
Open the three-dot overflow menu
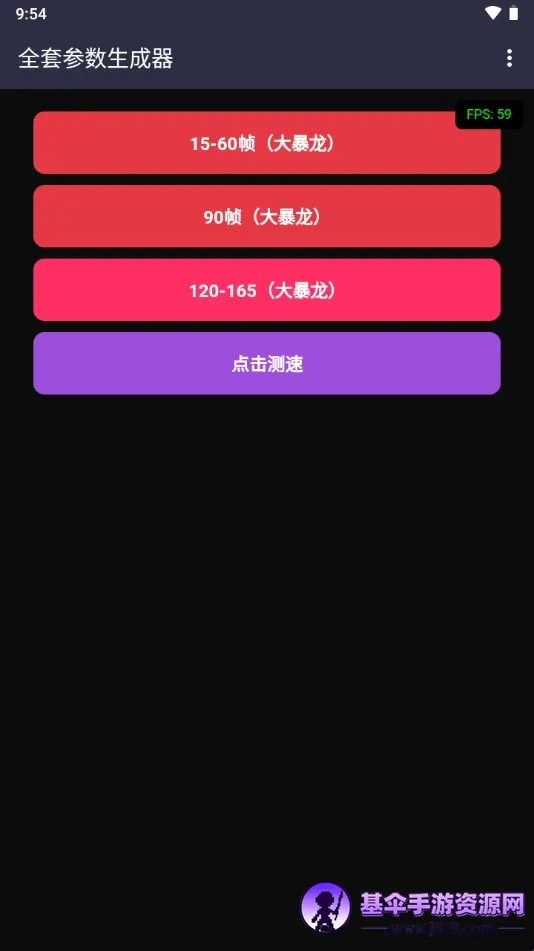click(509, 58)
